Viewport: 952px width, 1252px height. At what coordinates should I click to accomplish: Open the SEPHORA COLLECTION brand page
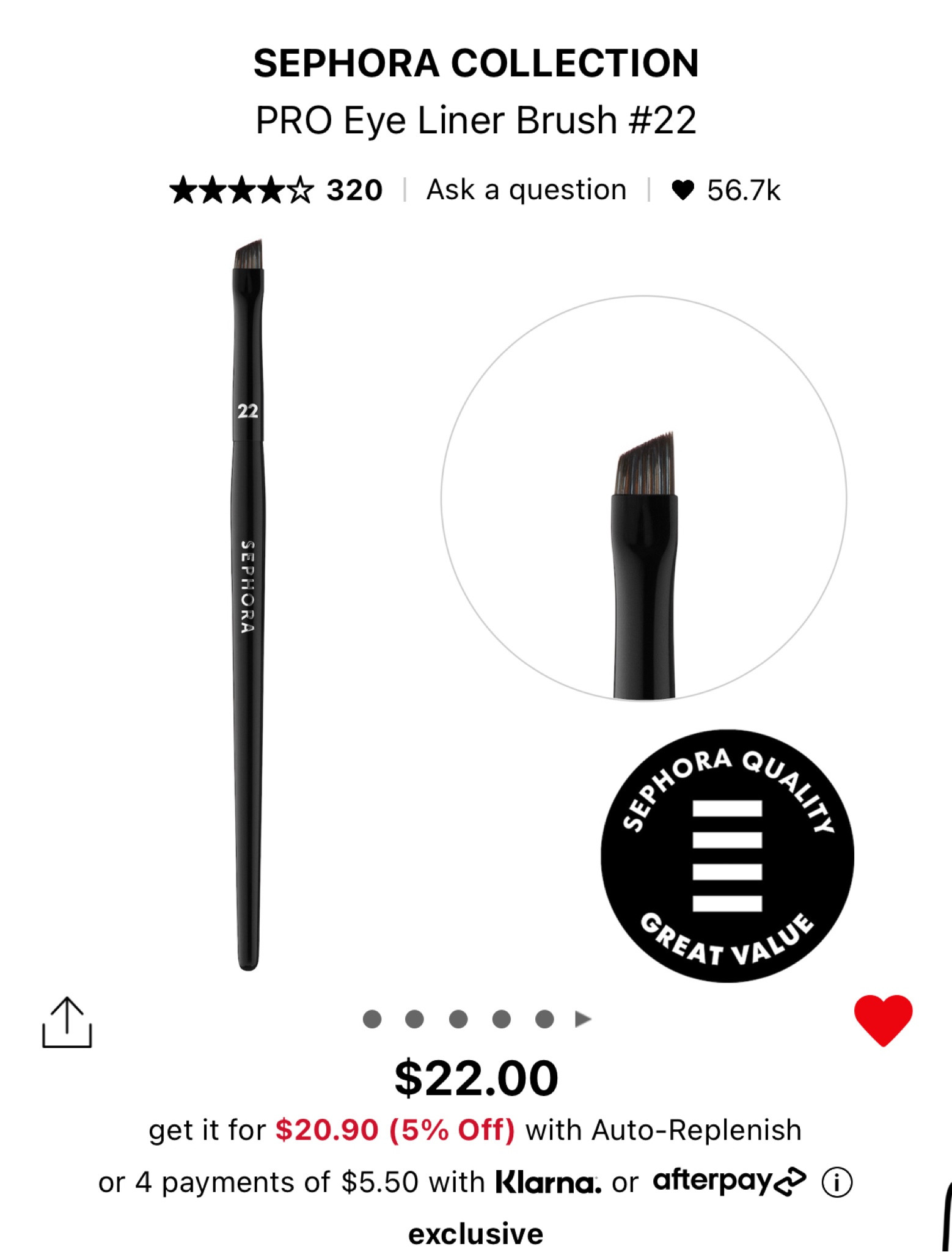(476, 61)
